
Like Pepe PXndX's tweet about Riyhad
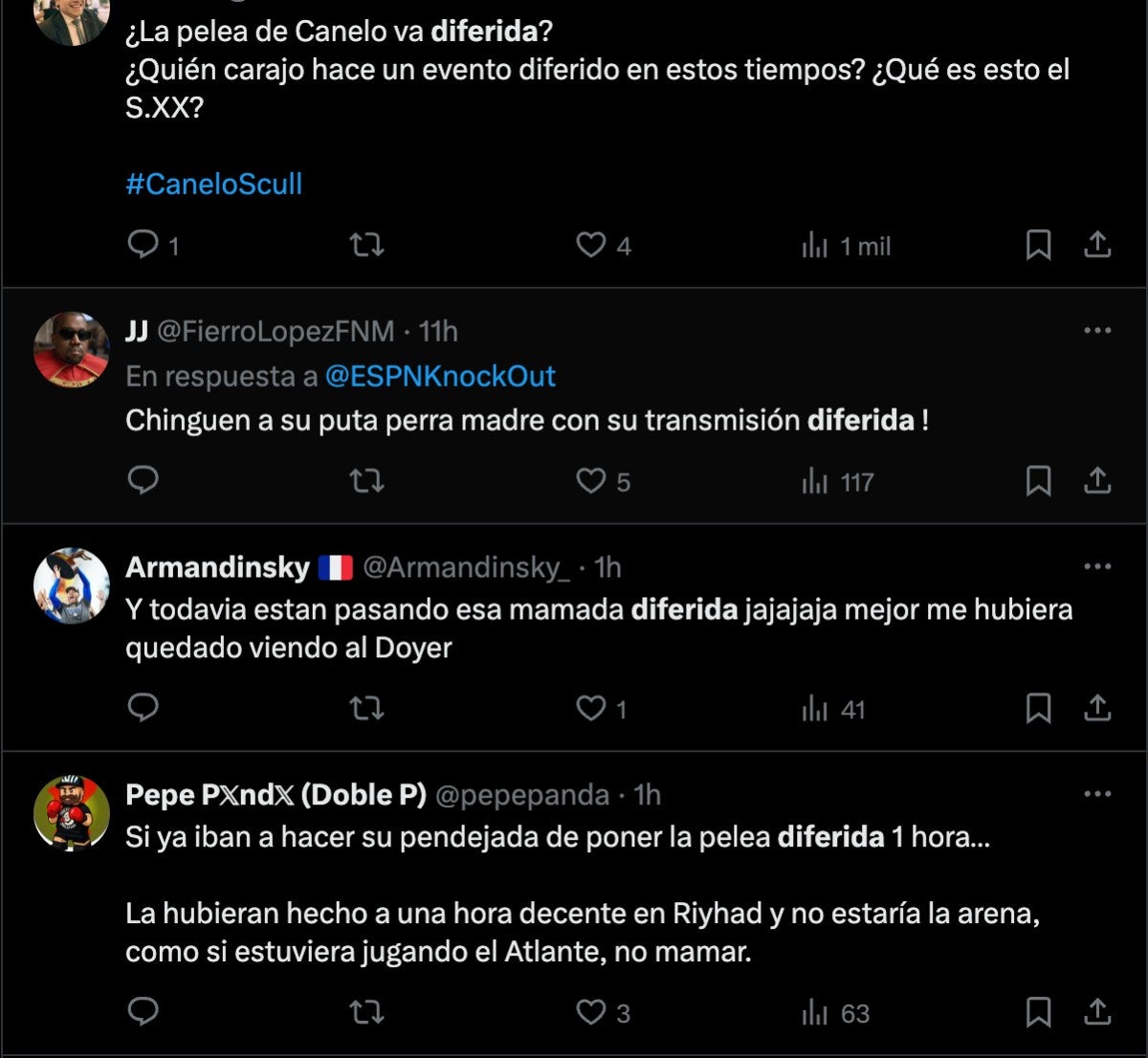tap(590, 1012)
